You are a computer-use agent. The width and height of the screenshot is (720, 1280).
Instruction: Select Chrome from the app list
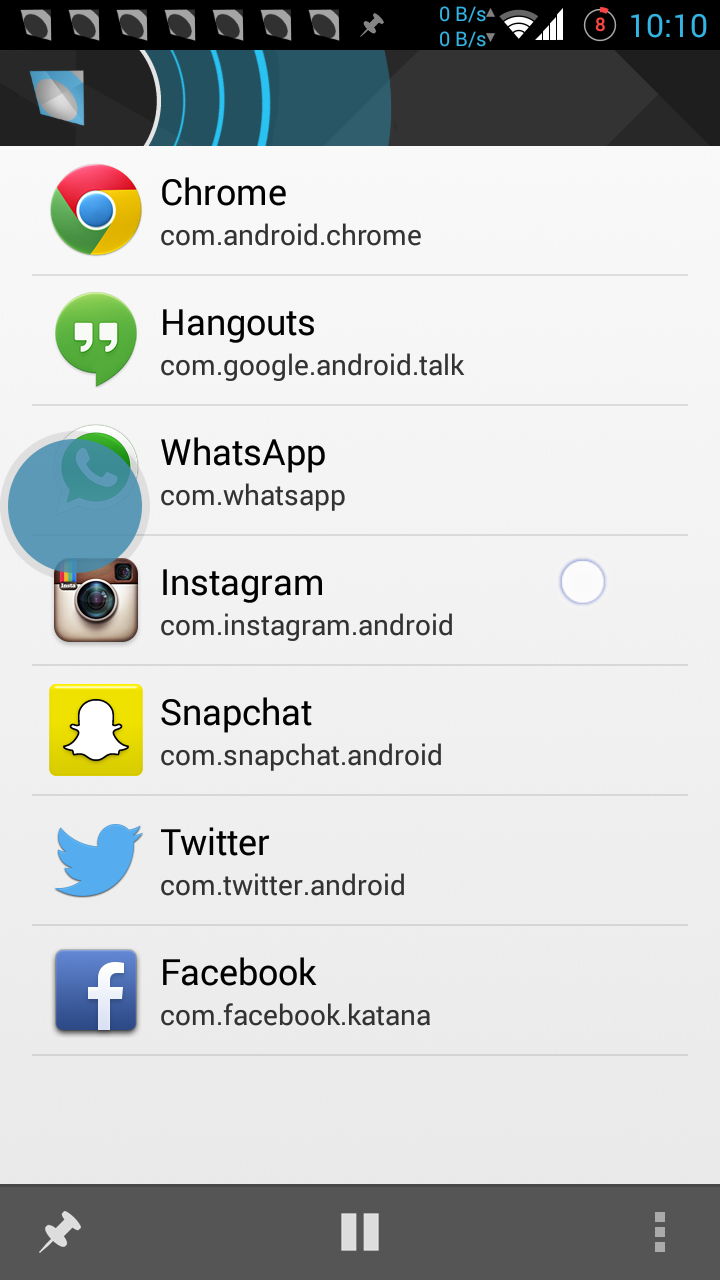(x=360, y=211)
